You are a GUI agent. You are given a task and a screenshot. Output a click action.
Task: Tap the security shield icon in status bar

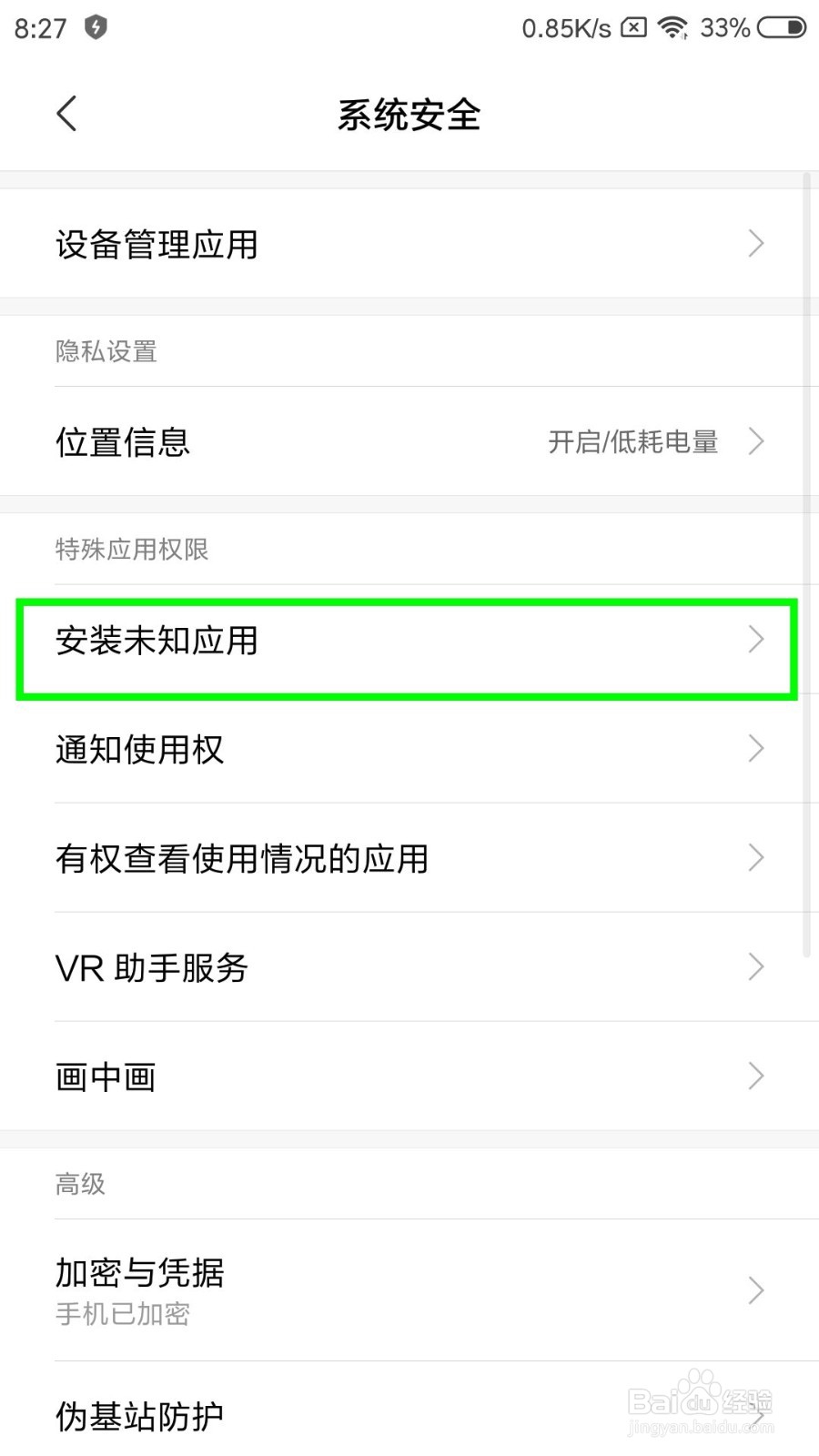tap(94, 27)
